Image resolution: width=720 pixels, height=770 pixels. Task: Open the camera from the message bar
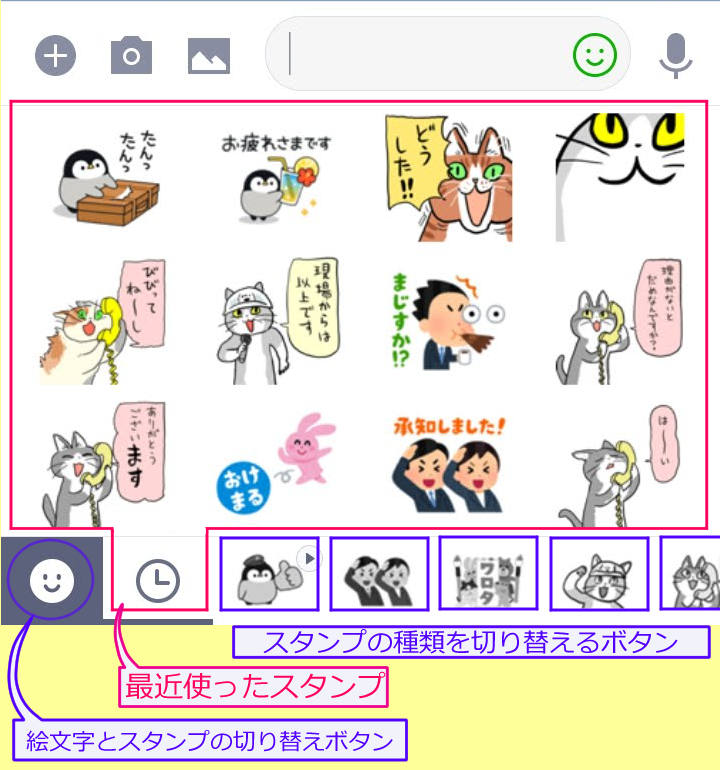pyautogui.click(x=131, y=55)
